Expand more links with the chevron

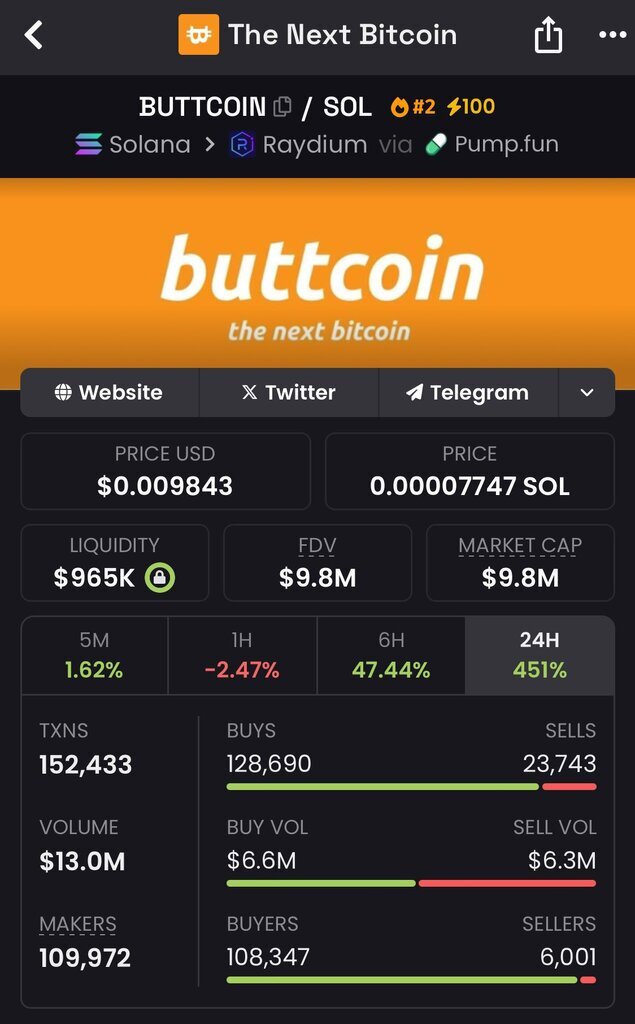pyautogui.click(x=587, y=392)
